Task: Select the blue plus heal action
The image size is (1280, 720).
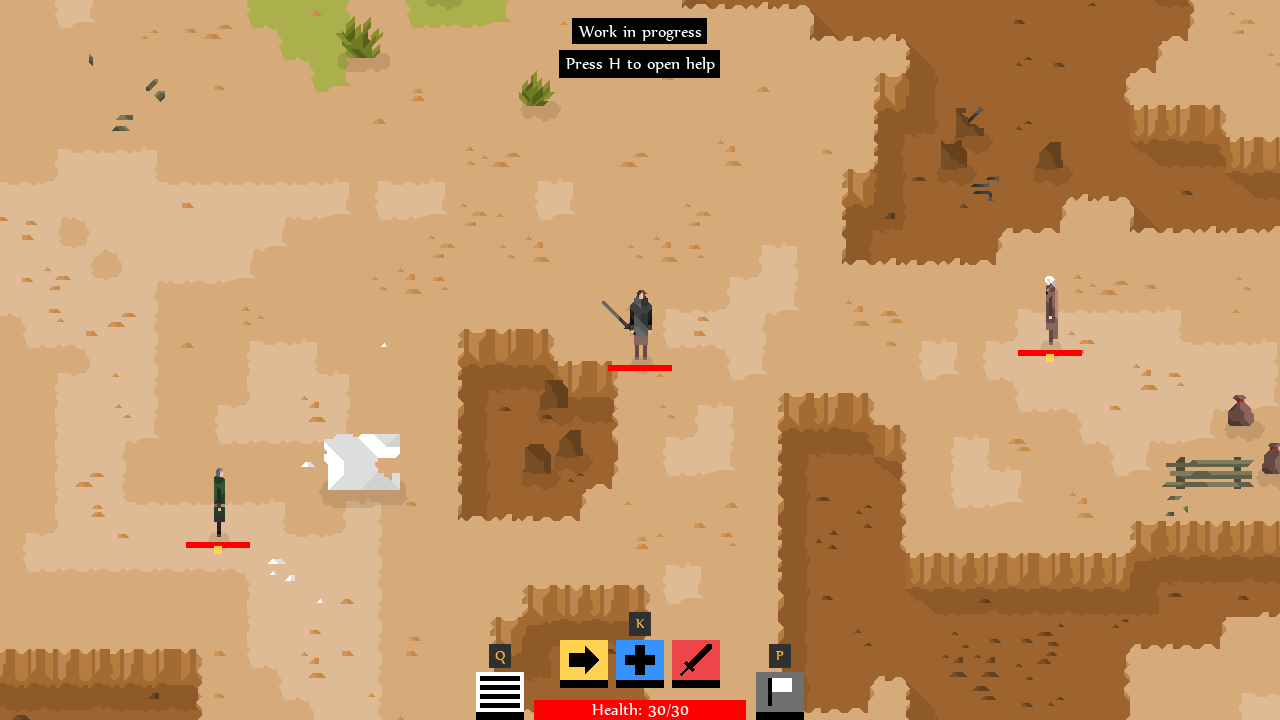Action: tap(639, 661)
